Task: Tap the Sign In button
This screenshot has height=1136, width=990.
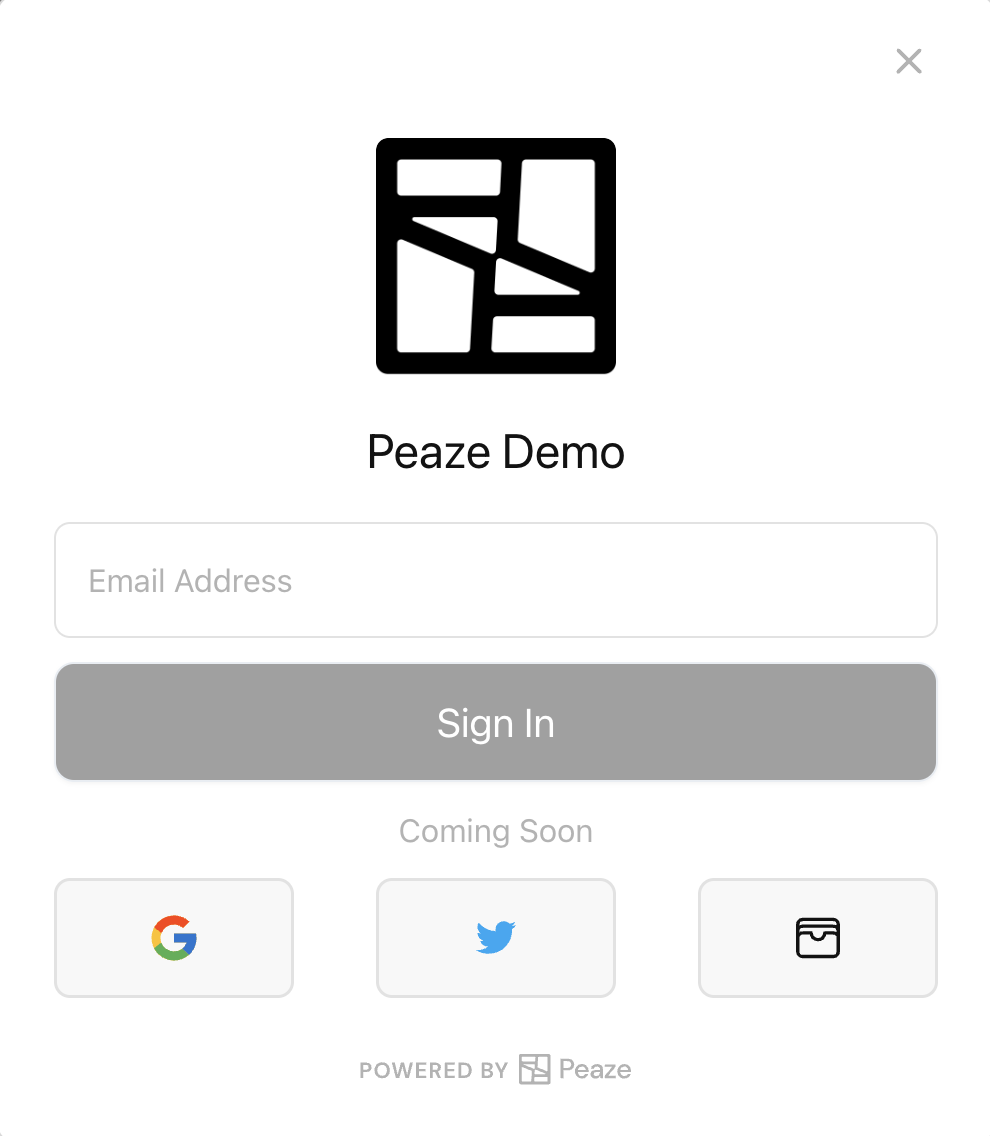Action: point(495,722)
